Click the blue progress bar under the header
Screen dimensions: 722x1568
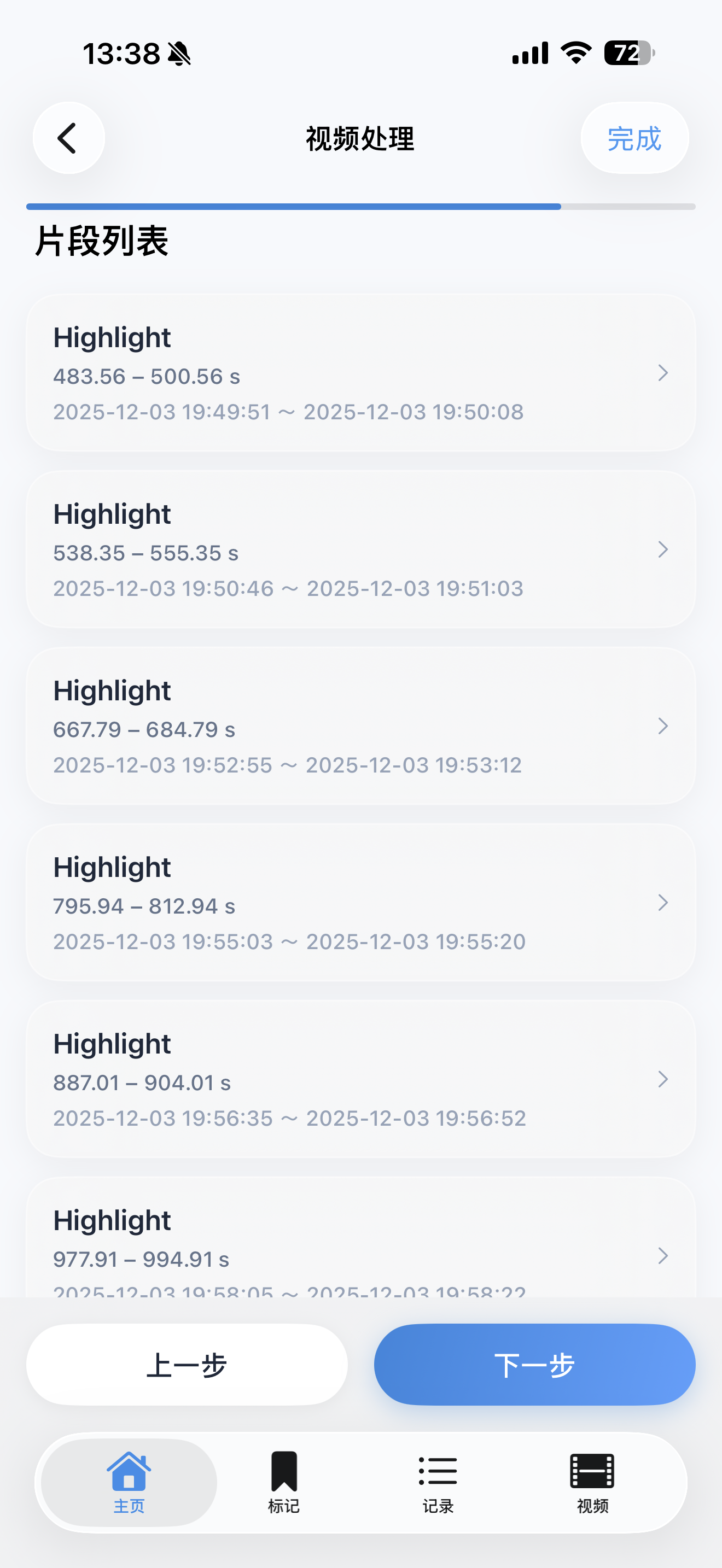(x=292, y=206)
